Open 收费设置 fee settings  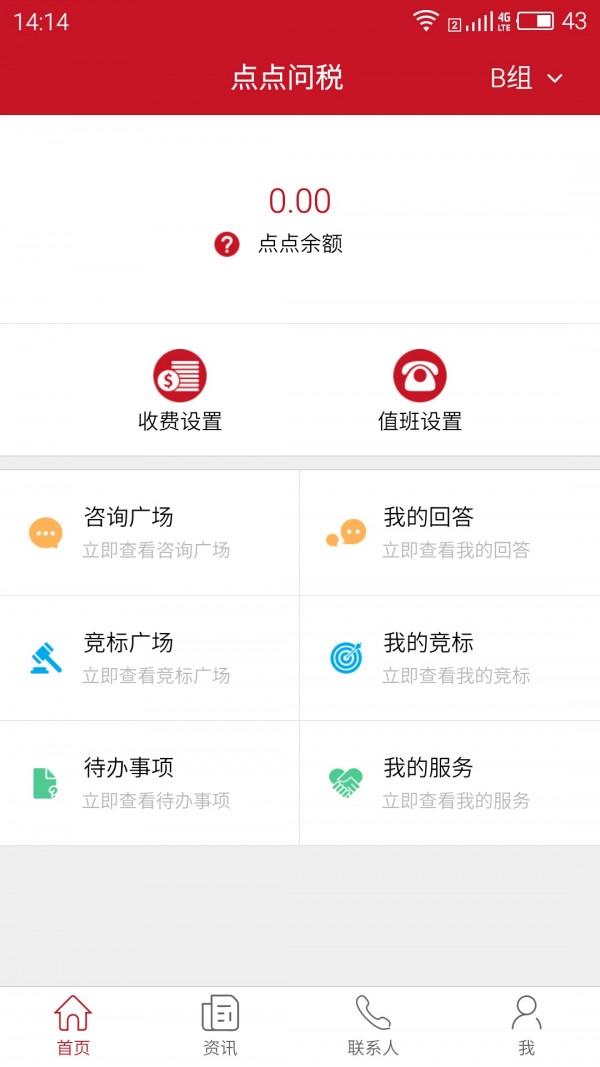coord(180,391)
